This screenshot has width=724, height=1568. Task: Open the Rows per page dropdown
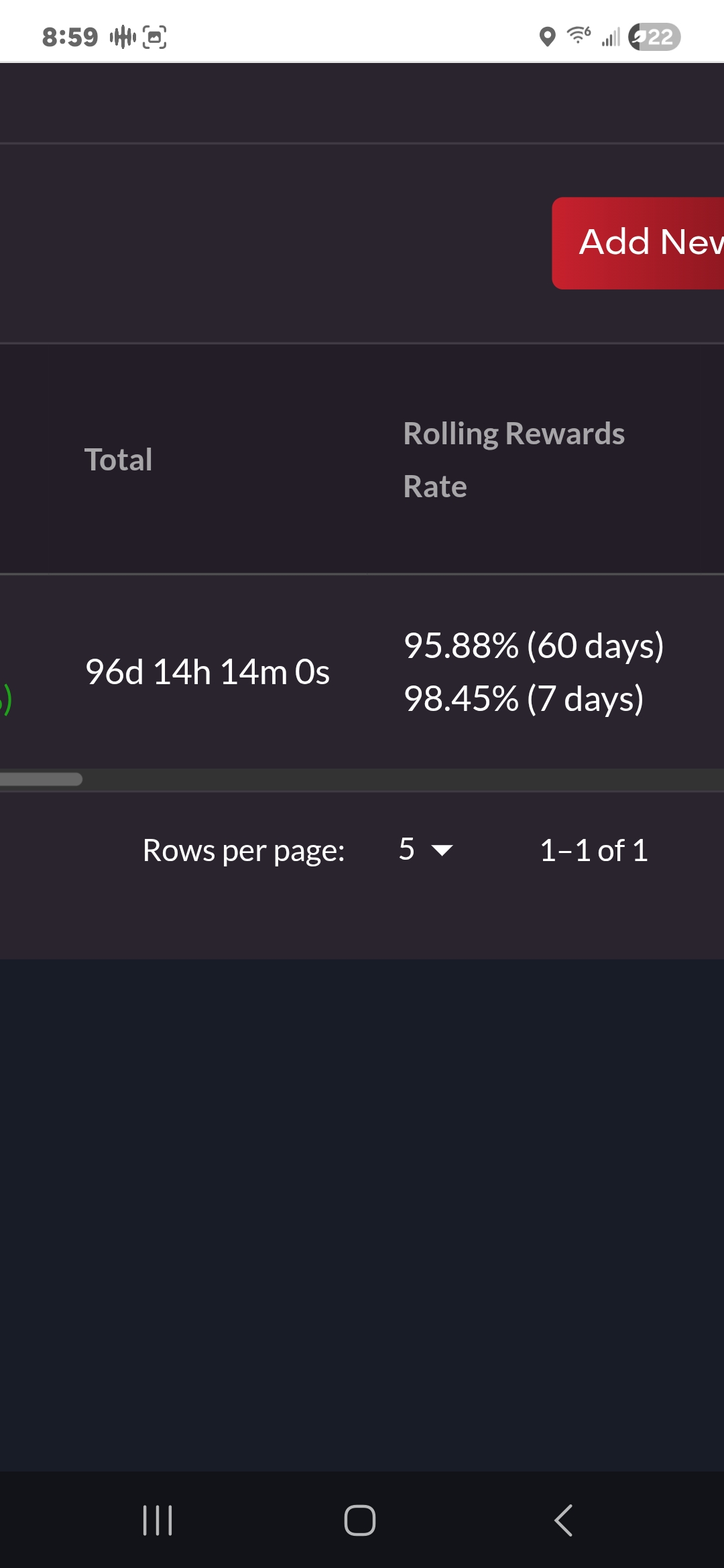pos(425,850)
